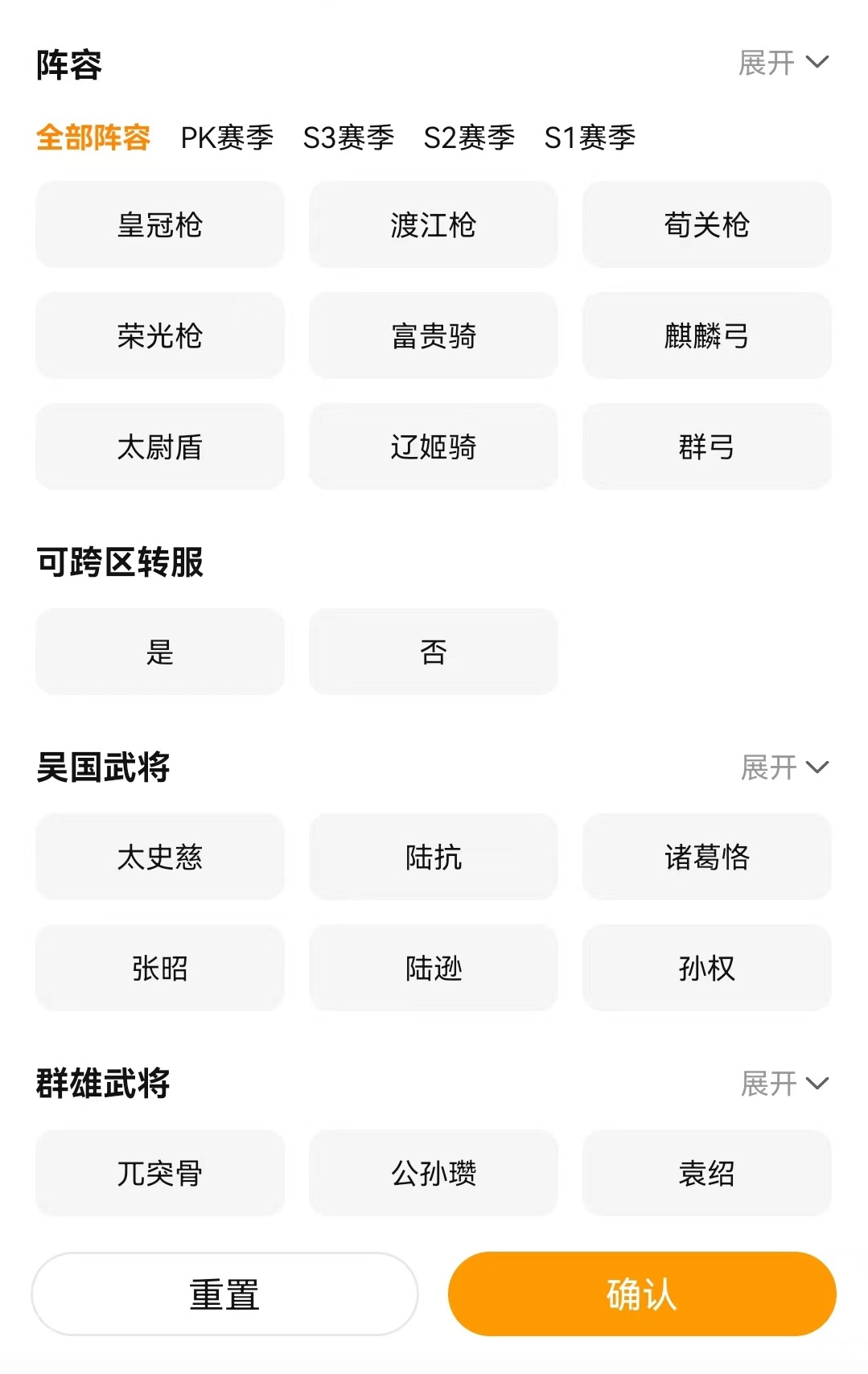The height and width of the screenshot is (1374, 868).
Task: Open the S1赛季 tab
Action: coord(590,138)
